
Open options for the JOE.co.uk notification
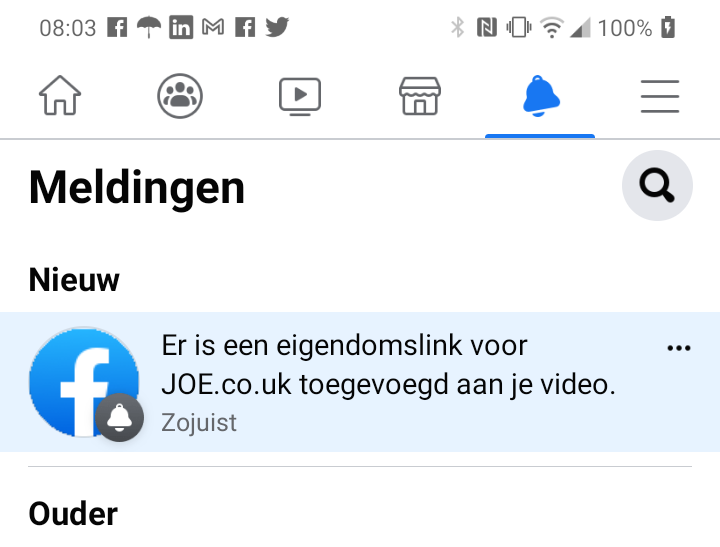point(679,348)
